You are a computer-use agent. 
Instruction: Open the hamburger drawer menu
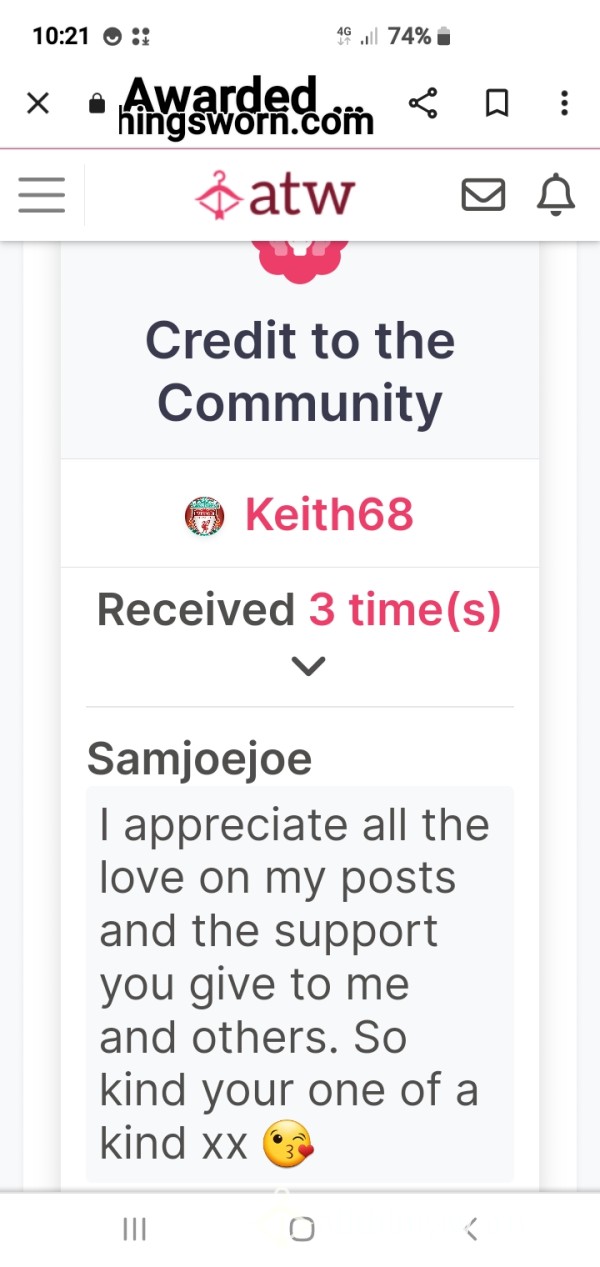[x=42, y=195]
